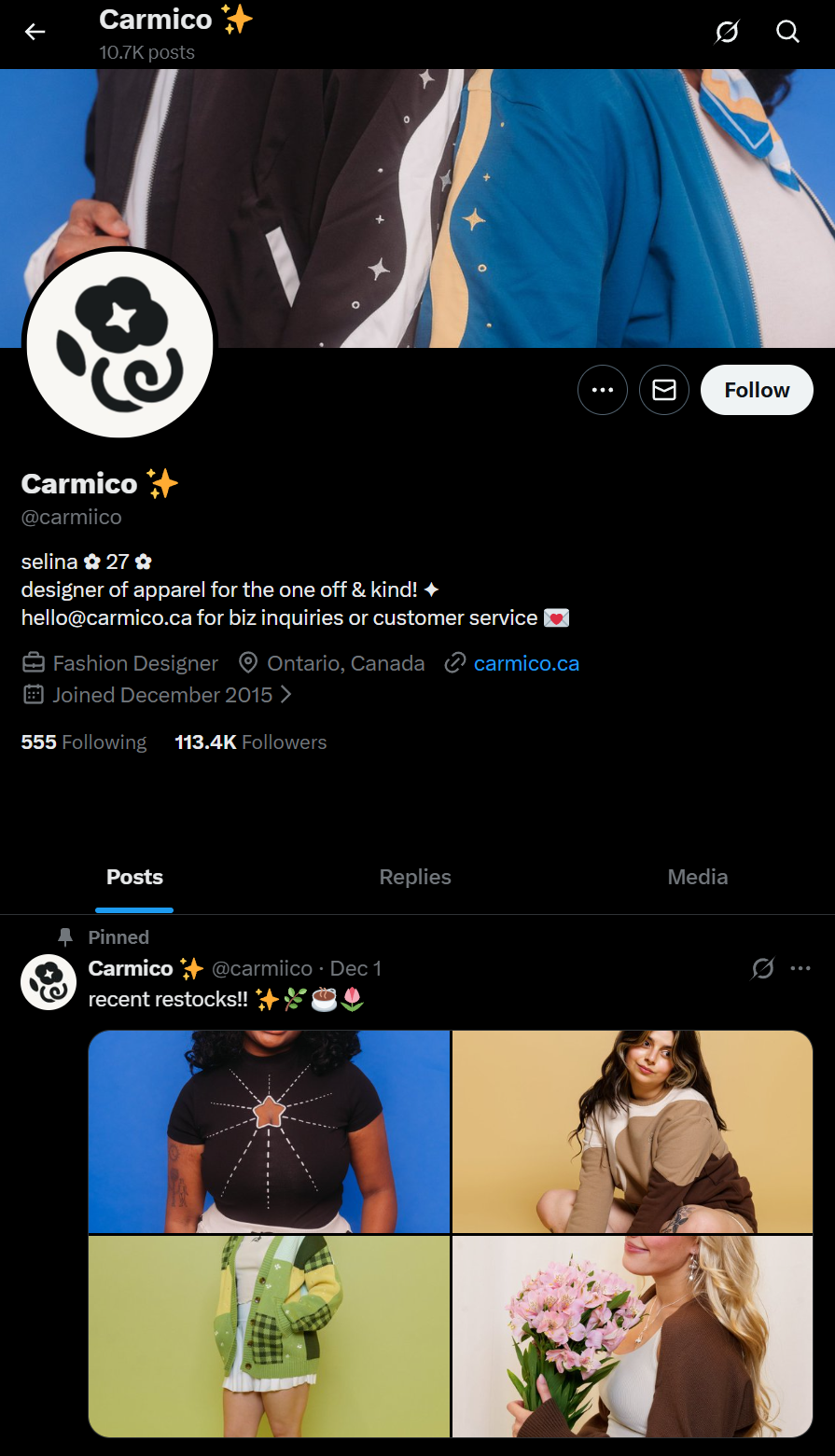This screenshot has width=835, height=1456.
Task: Send a direct message to Carmico
Action: pos(664,390)
